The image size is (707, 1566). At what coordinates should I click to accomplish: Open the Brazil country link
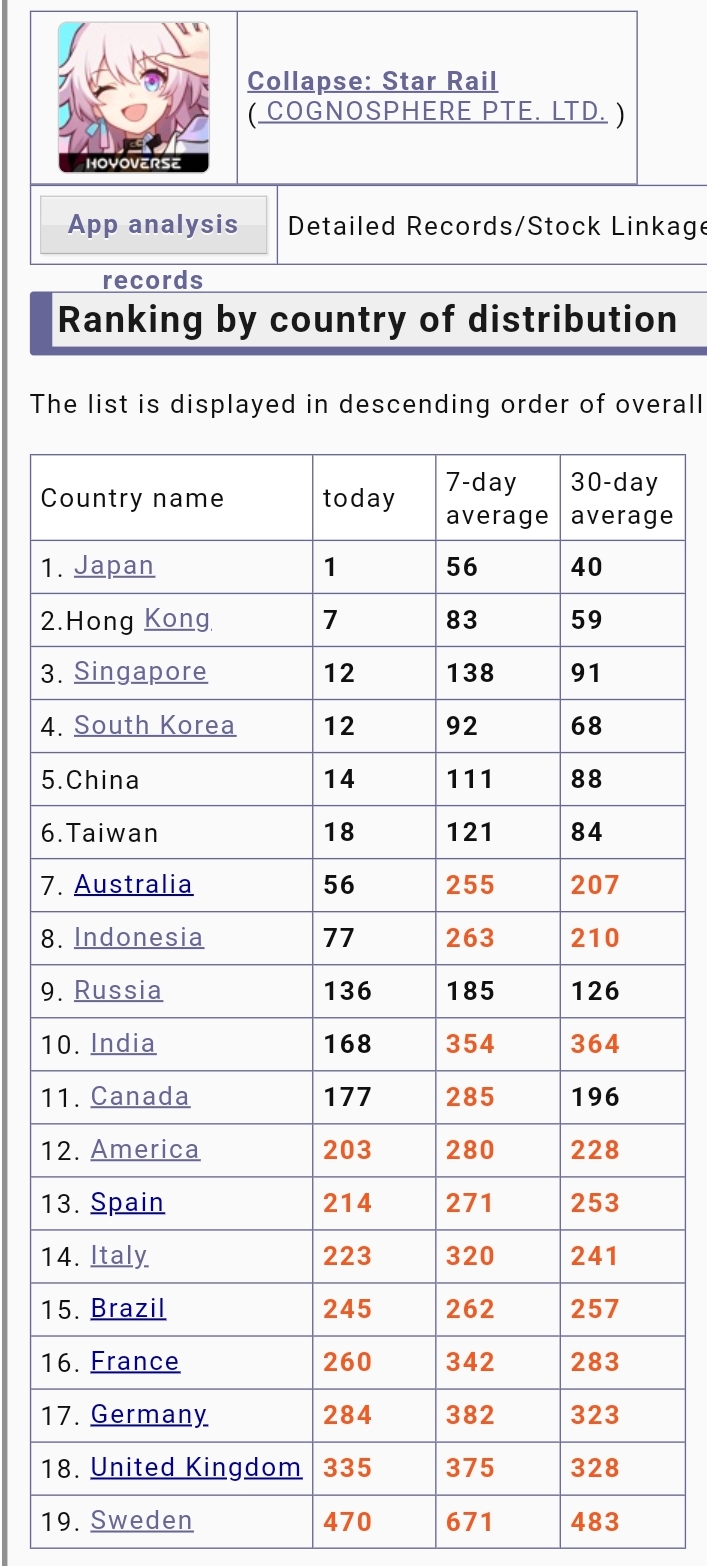[x=128, y=1308]
